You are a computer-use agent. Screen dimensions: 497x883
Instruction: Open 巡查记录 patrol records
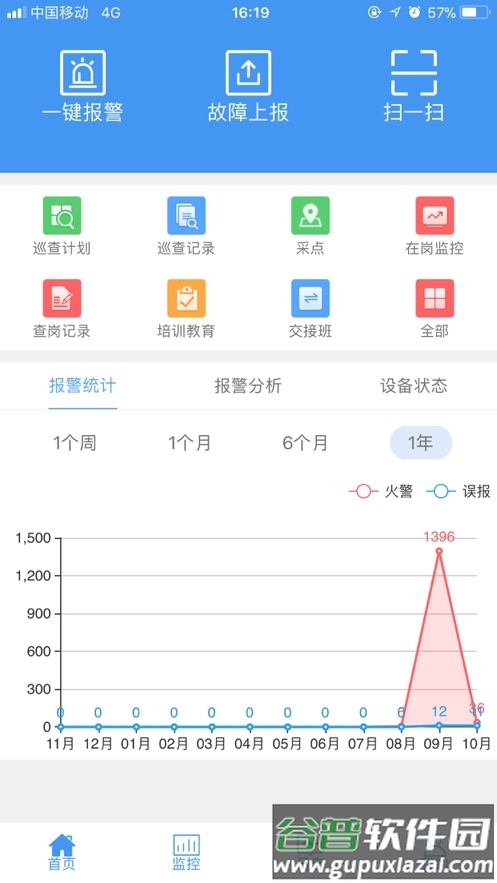186,226
